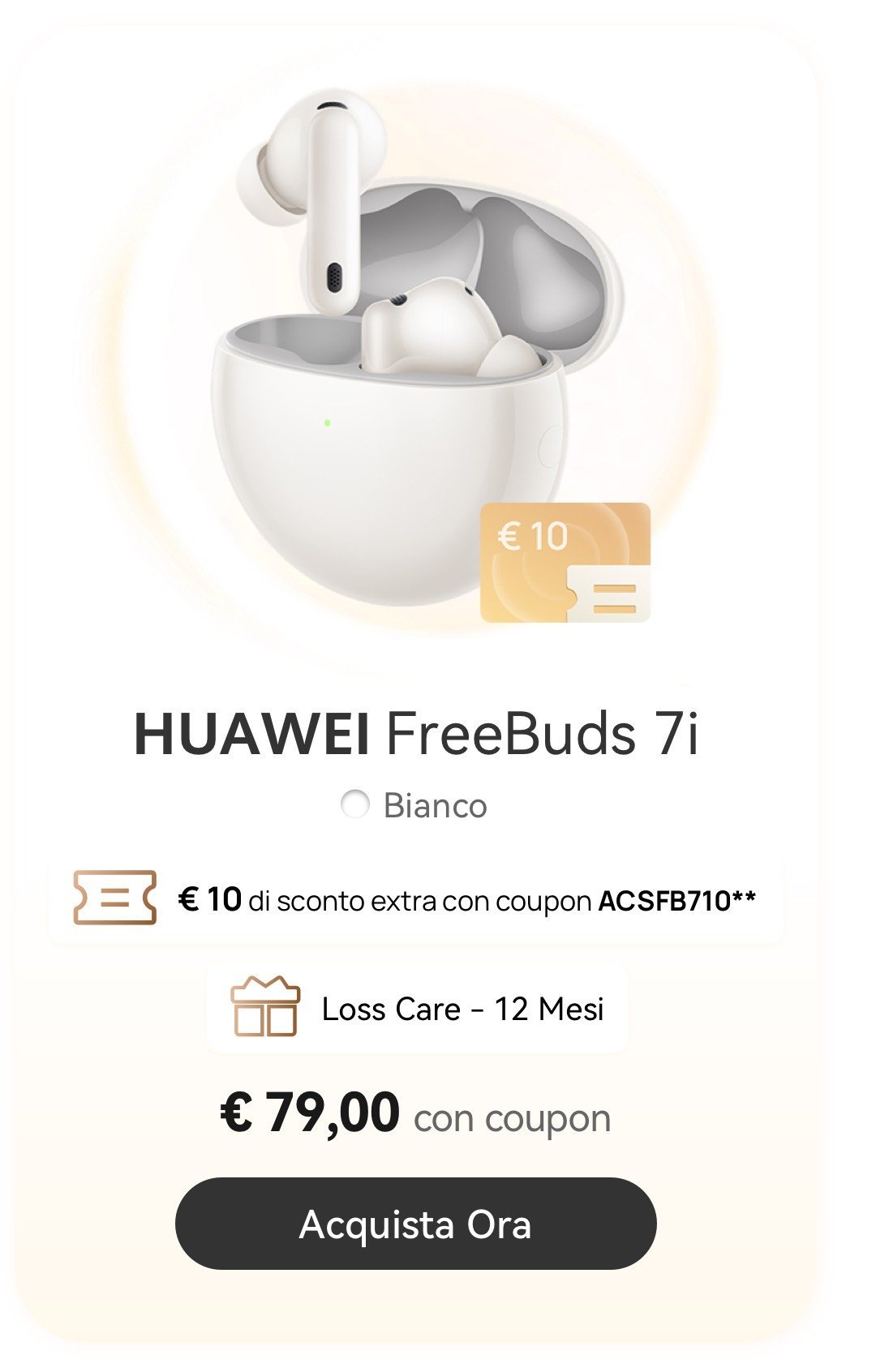The image size is (876, 1372).
Task: Select the Bianco color swatch
Action: point(355,805)
